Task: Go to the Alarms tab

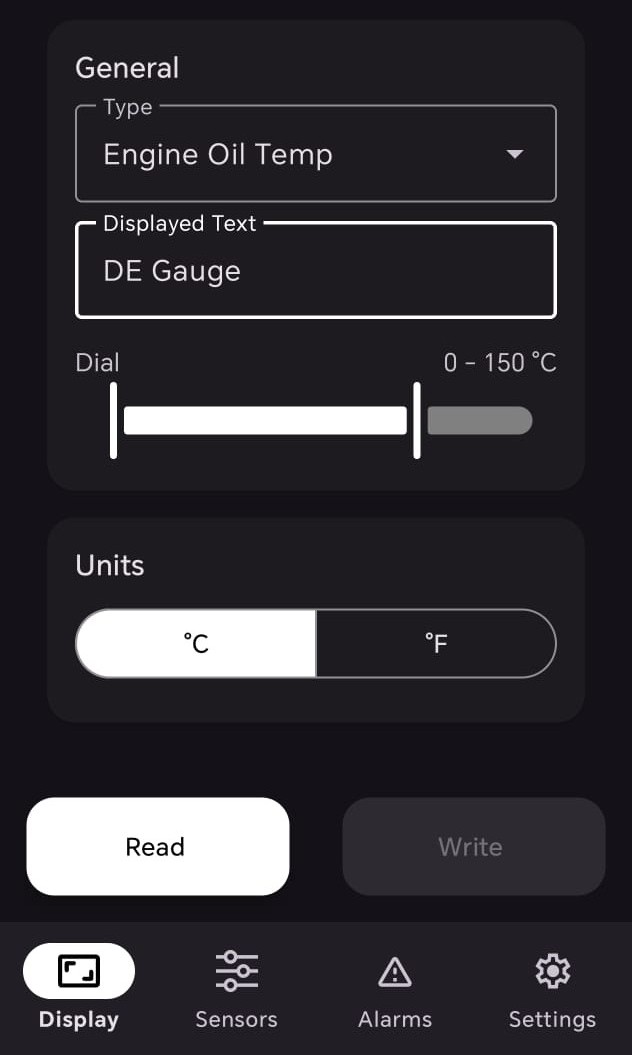Action: coord(395,990)
